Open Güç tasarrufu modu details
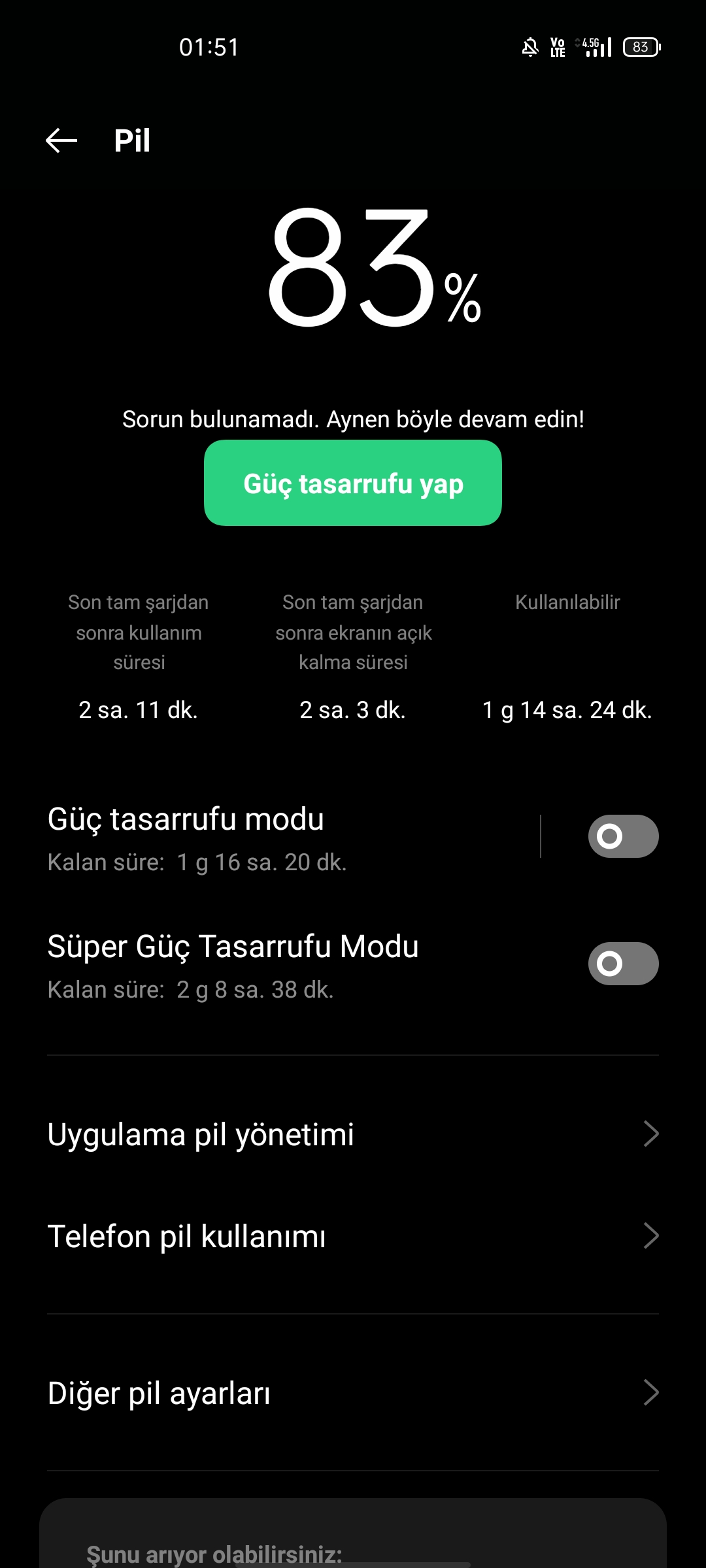The width and height of the screenshot is (706, 1568). coord(288,838)
